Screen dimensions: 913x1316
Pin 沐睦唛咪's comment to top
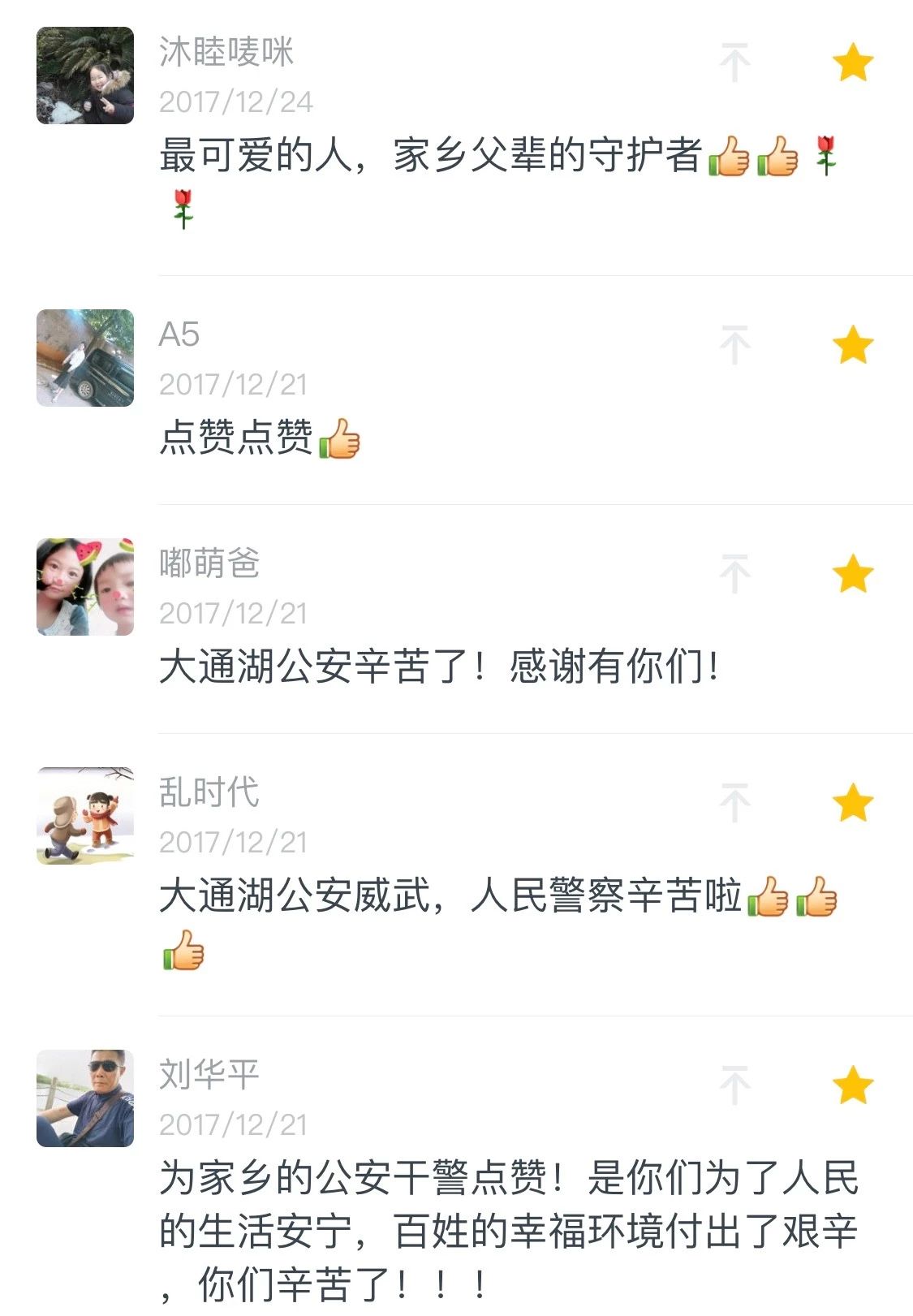[x=734, y=63]
